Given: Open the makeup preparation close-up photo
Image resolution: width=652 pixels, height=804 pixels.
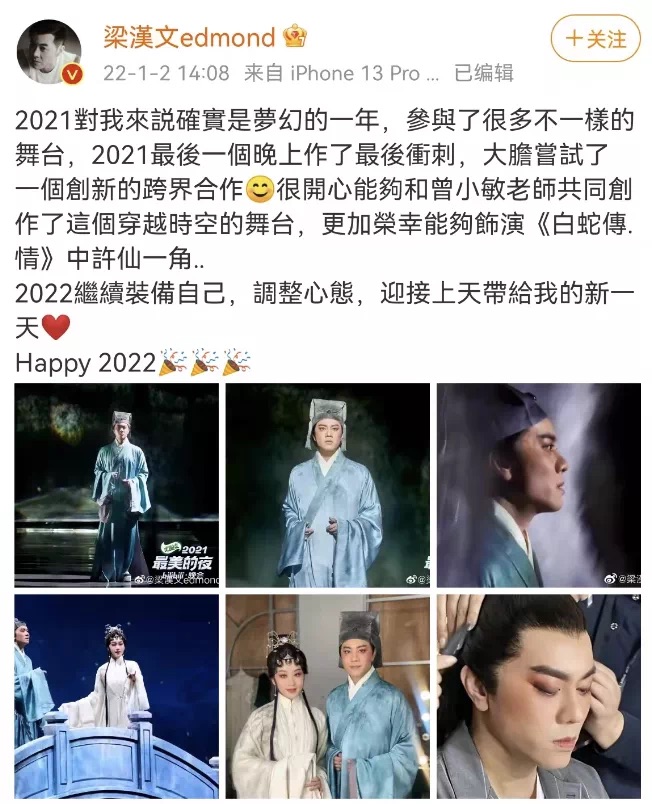Looking at the screenshot, I should click(x=539, y=696).
